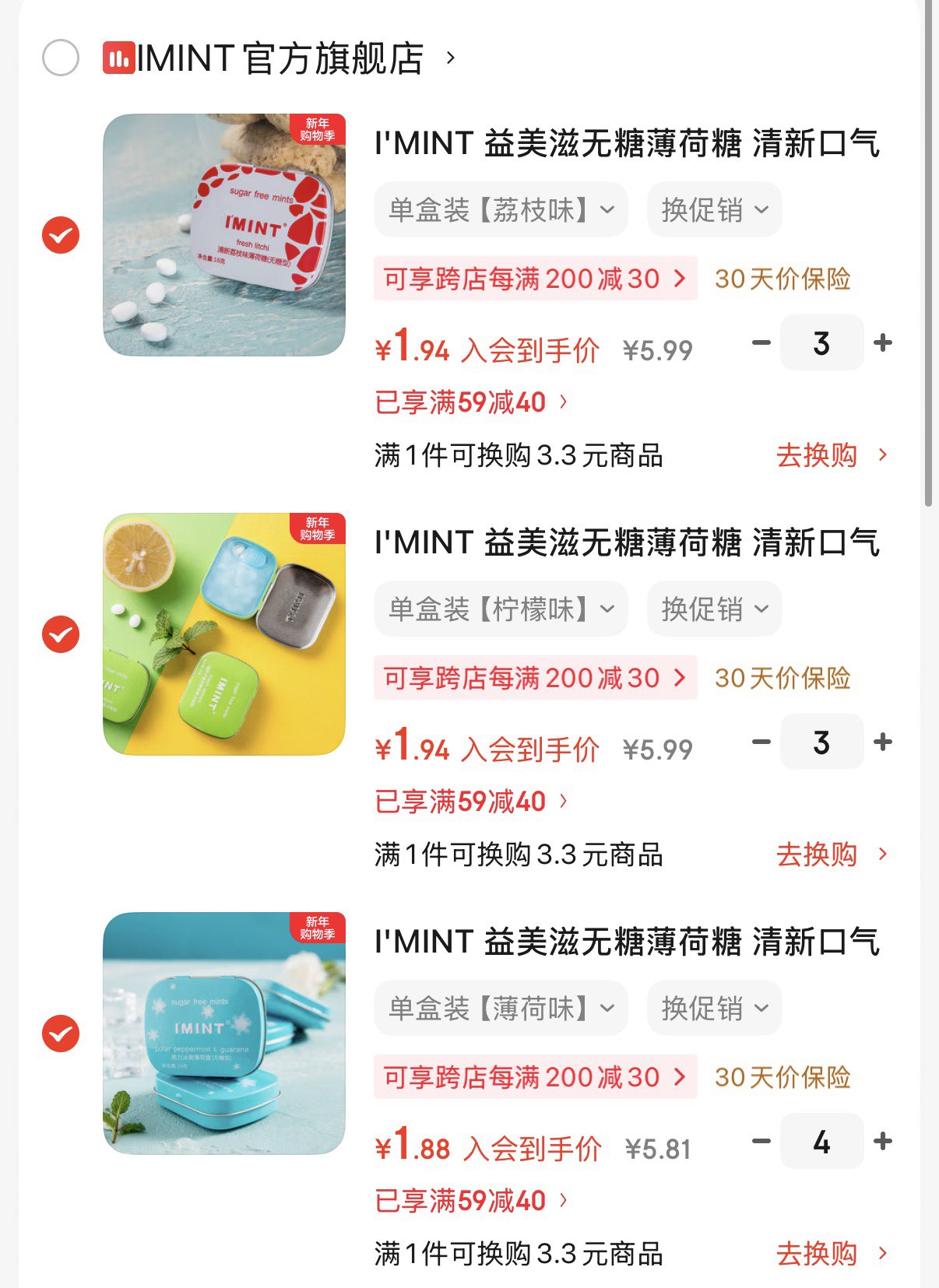The height and width of the screenshot is (1288, 939).
Task: Change the 单盒装【荔枝味】 variant
Action: click(x=501, y=209)
